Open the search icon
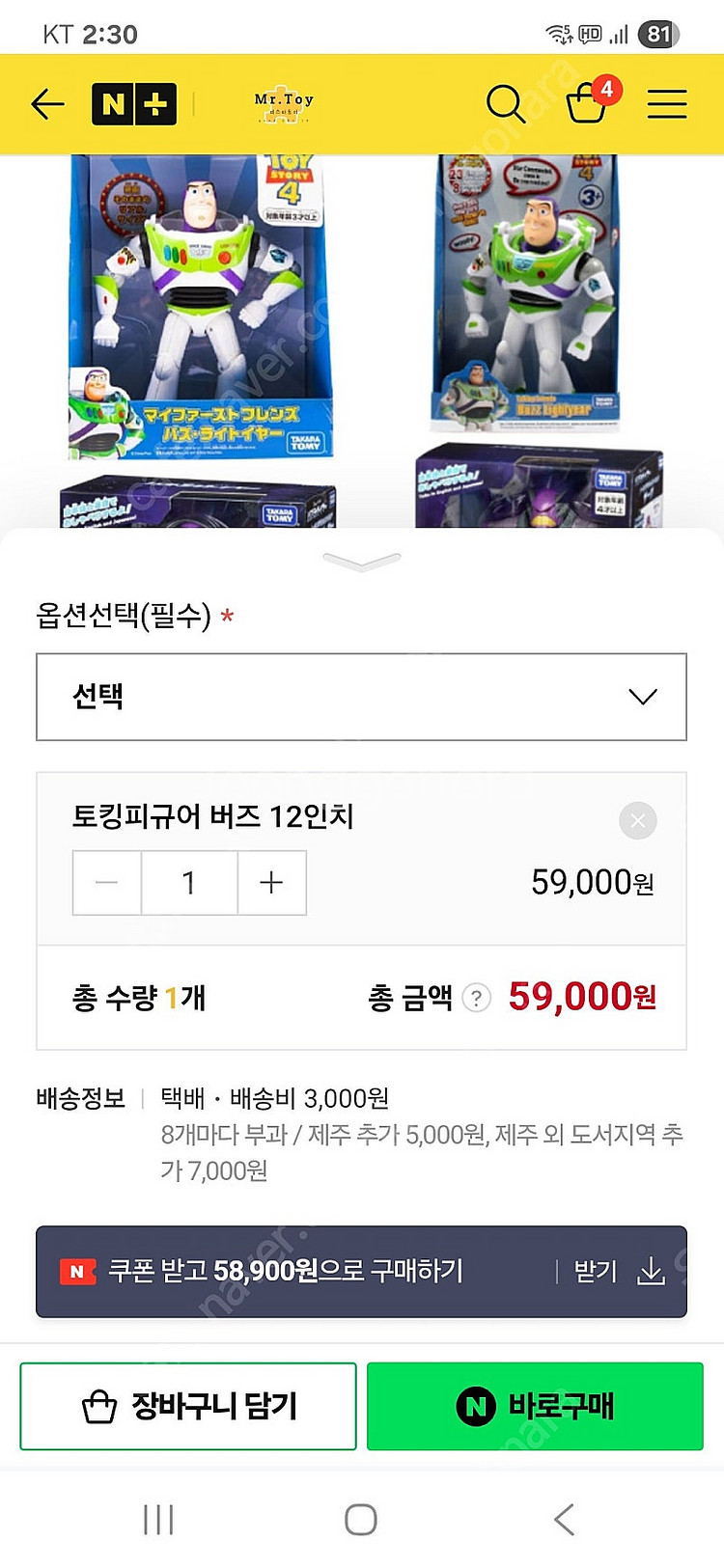The width and height of the screenshot is (724, 1568). 505,104
